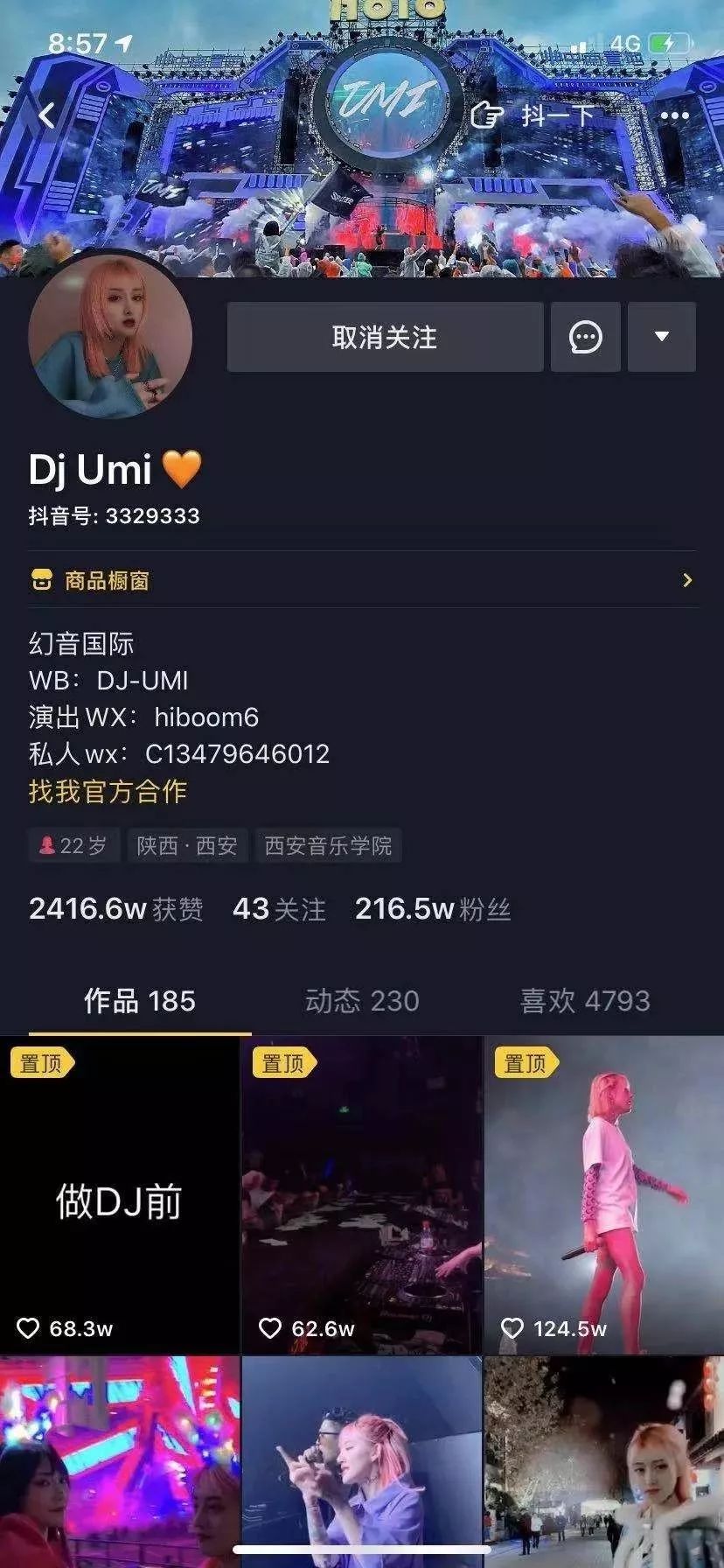The image size is (724, 1568).
Task: Send a private message via chat icon
Action: [x=585, y=337]
